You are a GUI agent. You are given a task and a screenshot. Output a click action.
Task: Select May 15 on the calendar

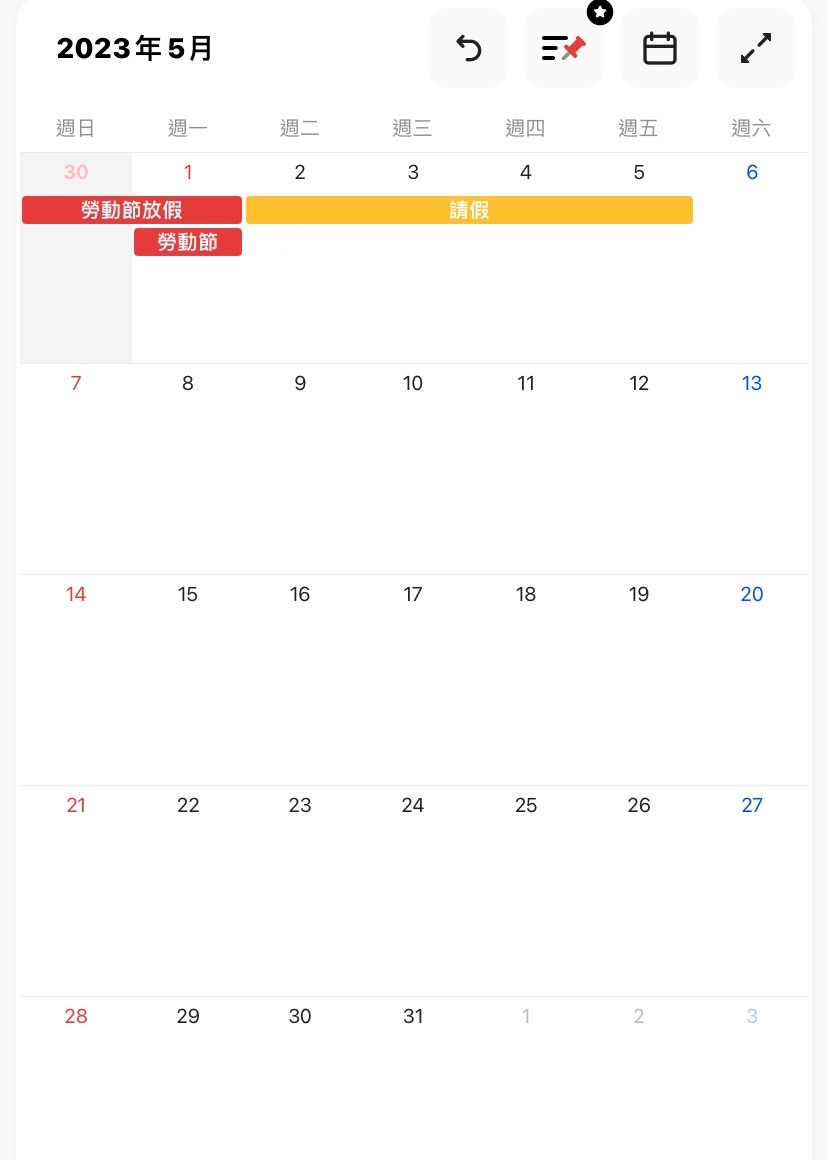(188, 594)
